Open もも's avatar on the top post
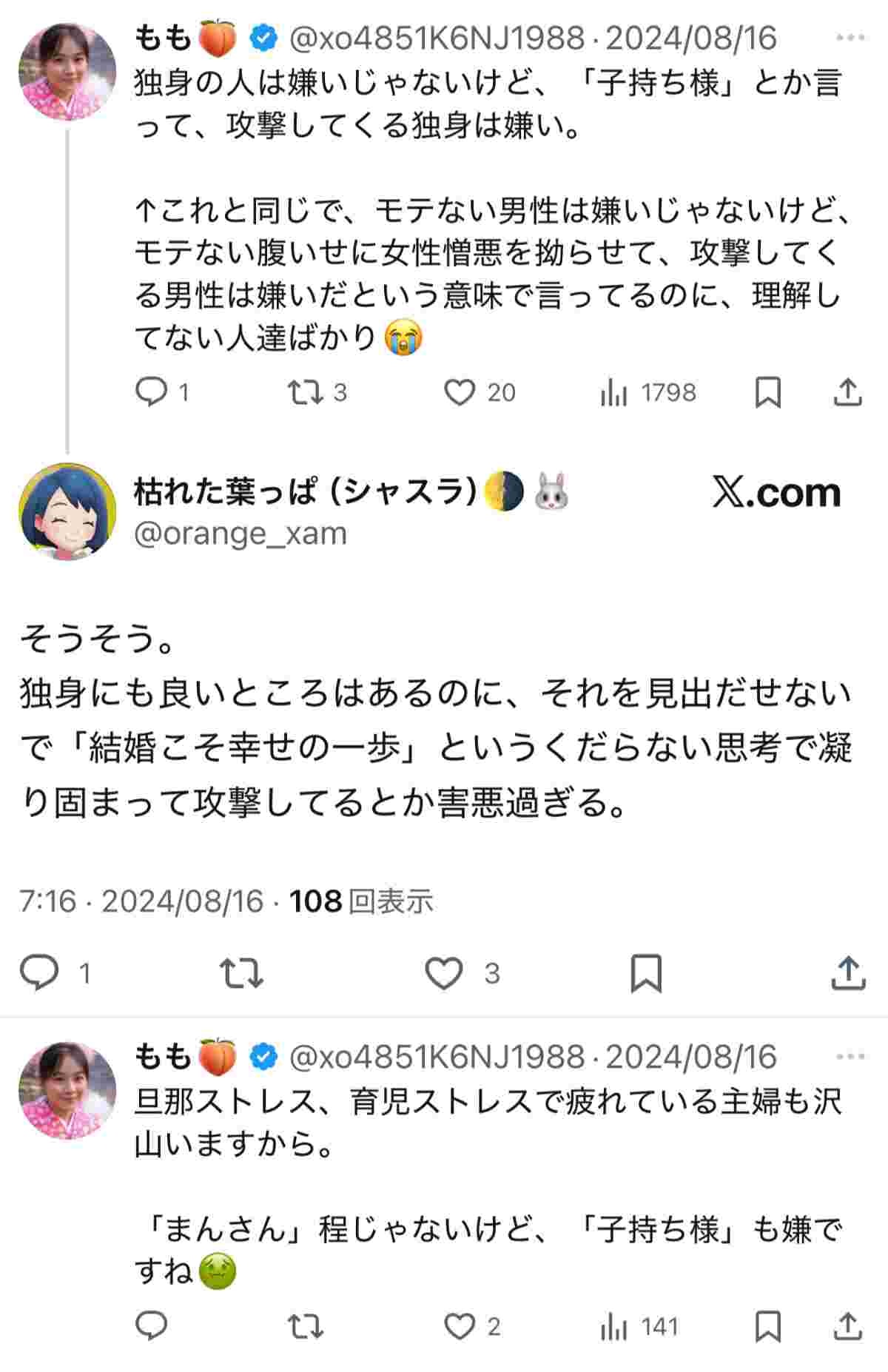Viewport: 888px width, 1372px height. point(67,71)
